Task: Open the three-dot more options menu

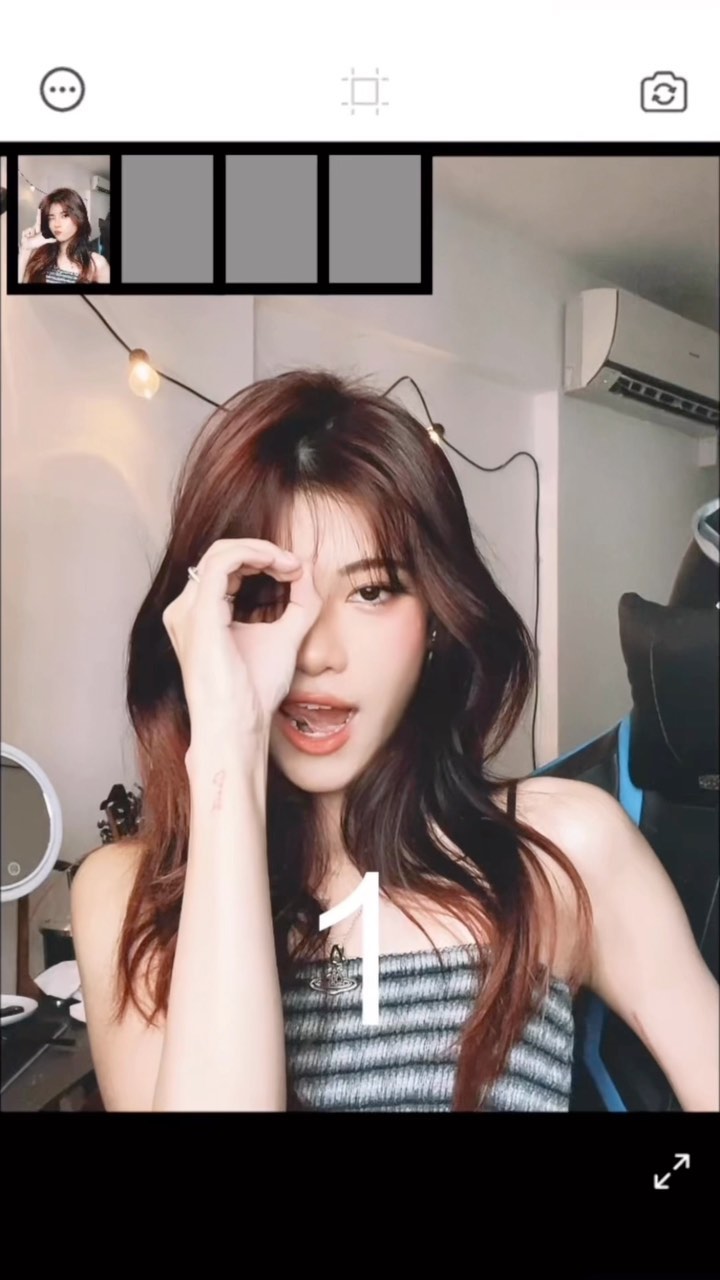Action: (62, 90)
